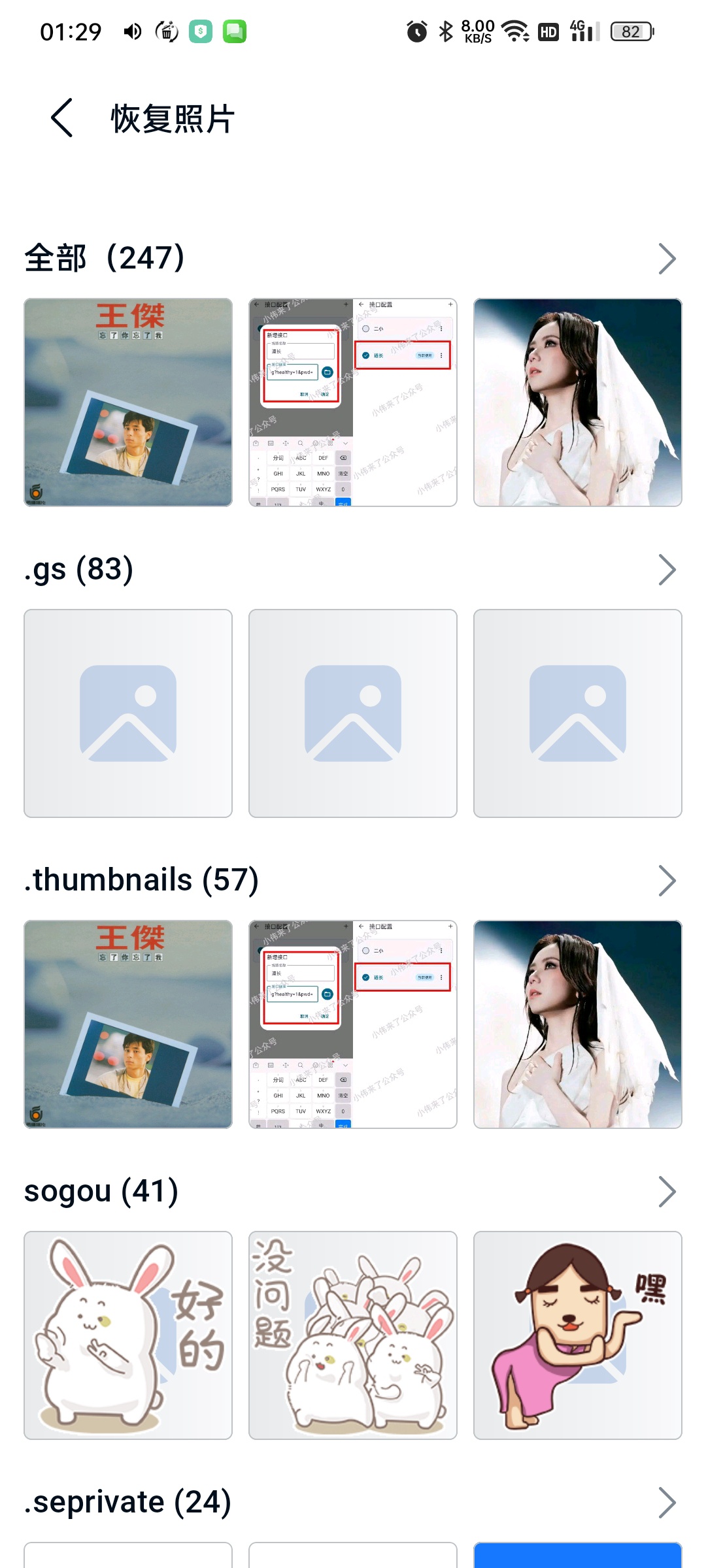Open last placeholder image in .gs folder

click(x=578, y=713)
